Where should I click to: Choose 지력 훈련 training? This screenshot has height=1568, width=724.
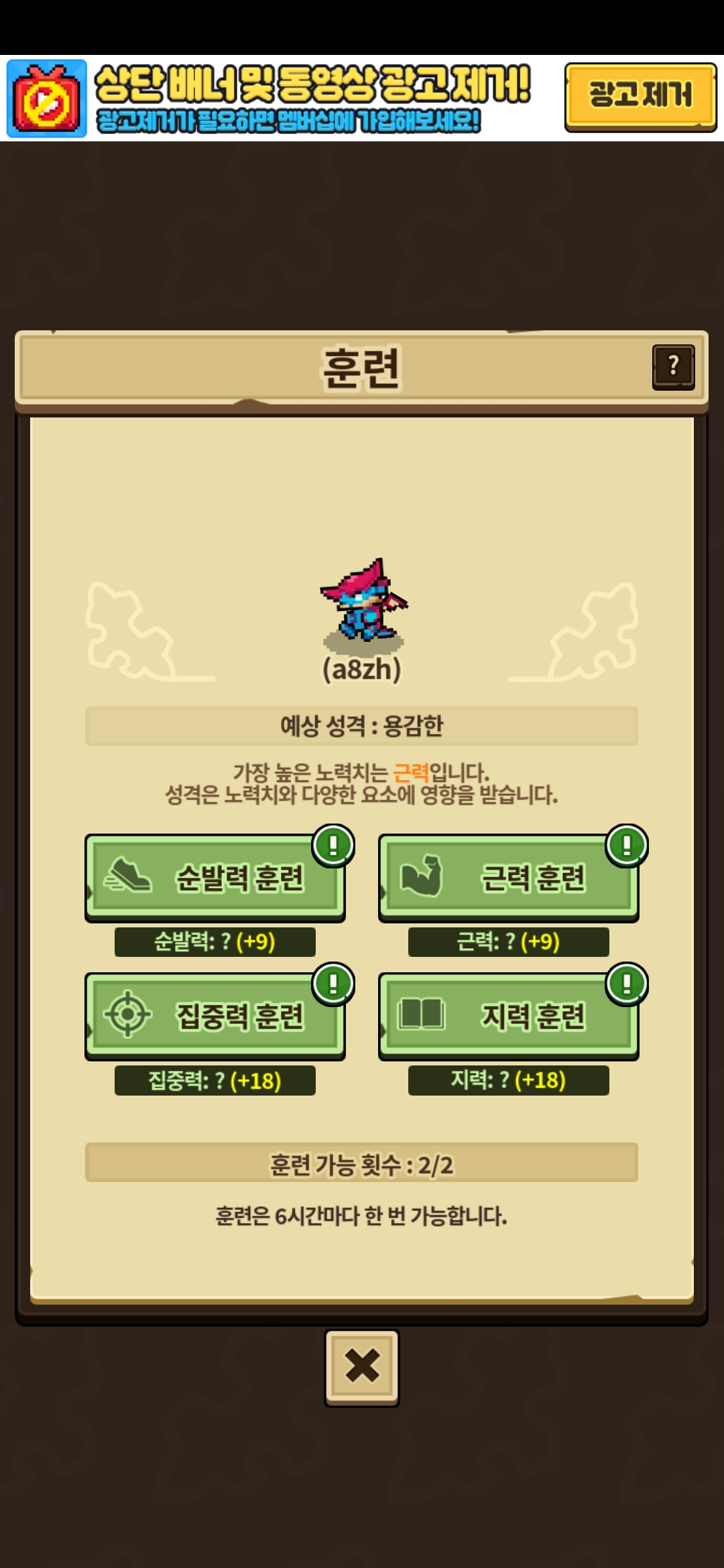[508, 1015]
